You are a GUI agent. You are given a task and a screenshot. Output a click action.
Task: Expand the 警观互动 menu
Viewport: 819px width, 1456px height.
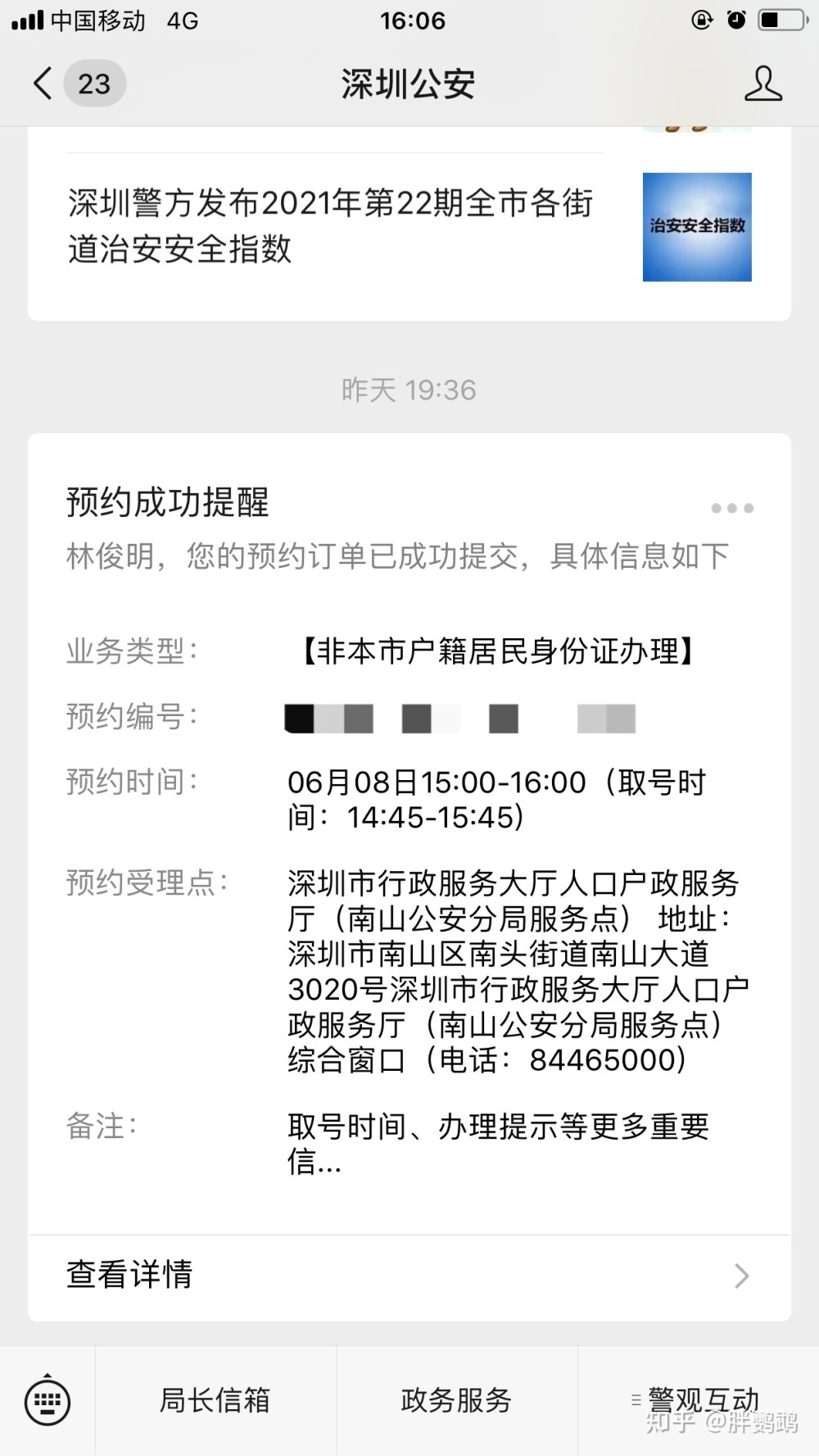tap(698, 1400)
